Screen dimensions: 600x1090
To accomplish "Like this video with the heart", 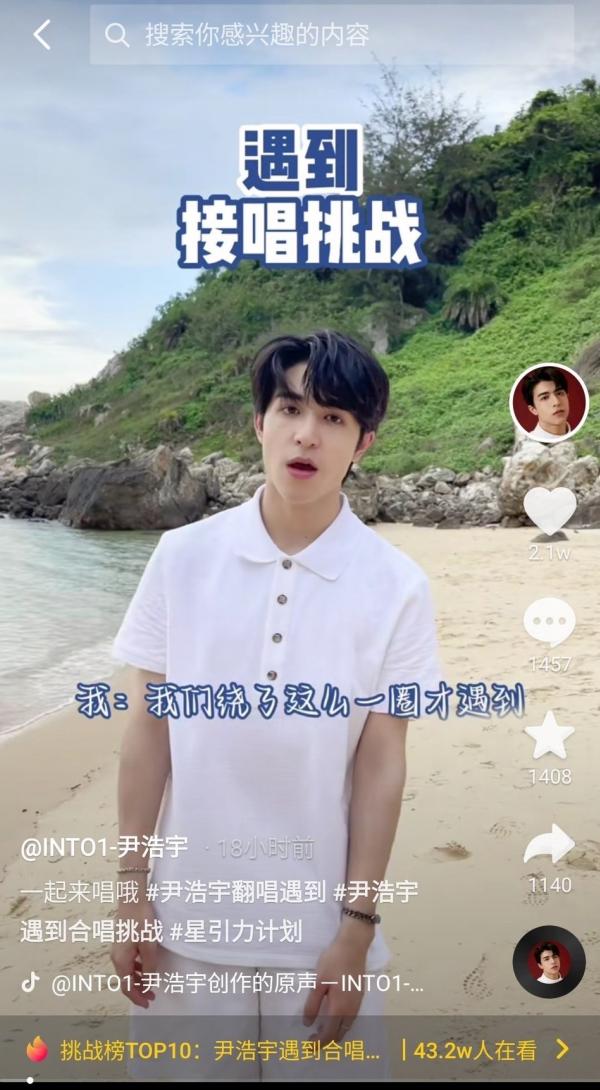I will [549, 510].
